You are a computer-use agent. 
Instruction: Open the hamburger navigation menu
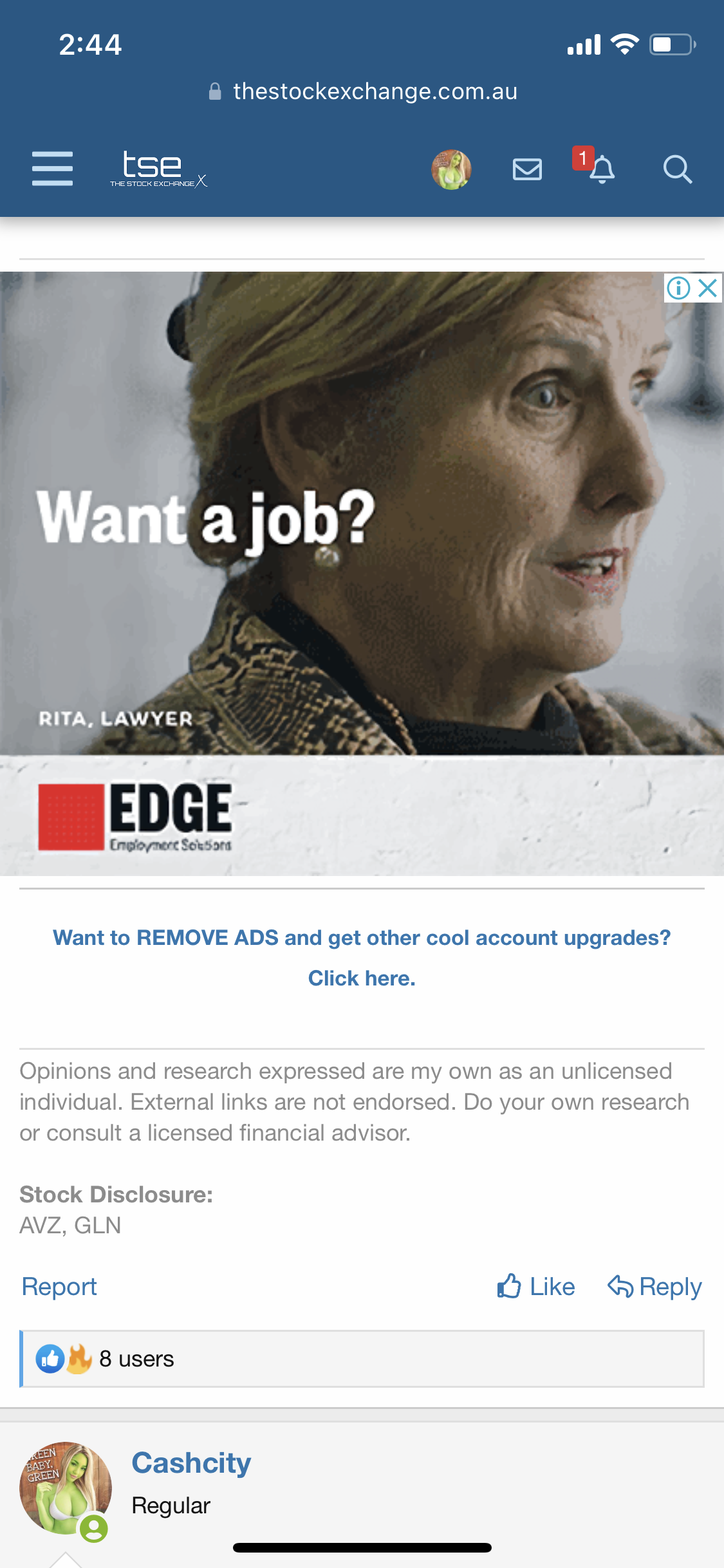[52, 169]
